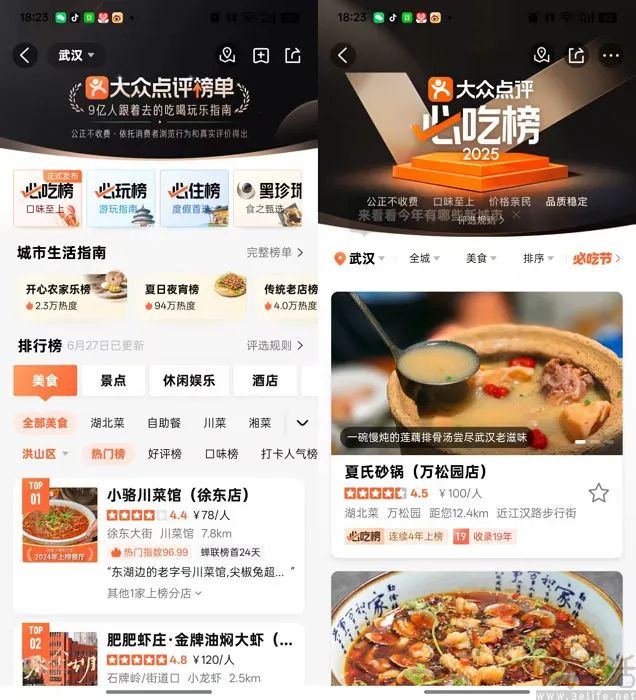Screen dimensions: 636x700
Task: Open the 全城 area dropdown
Action: (x=424, y=258)
